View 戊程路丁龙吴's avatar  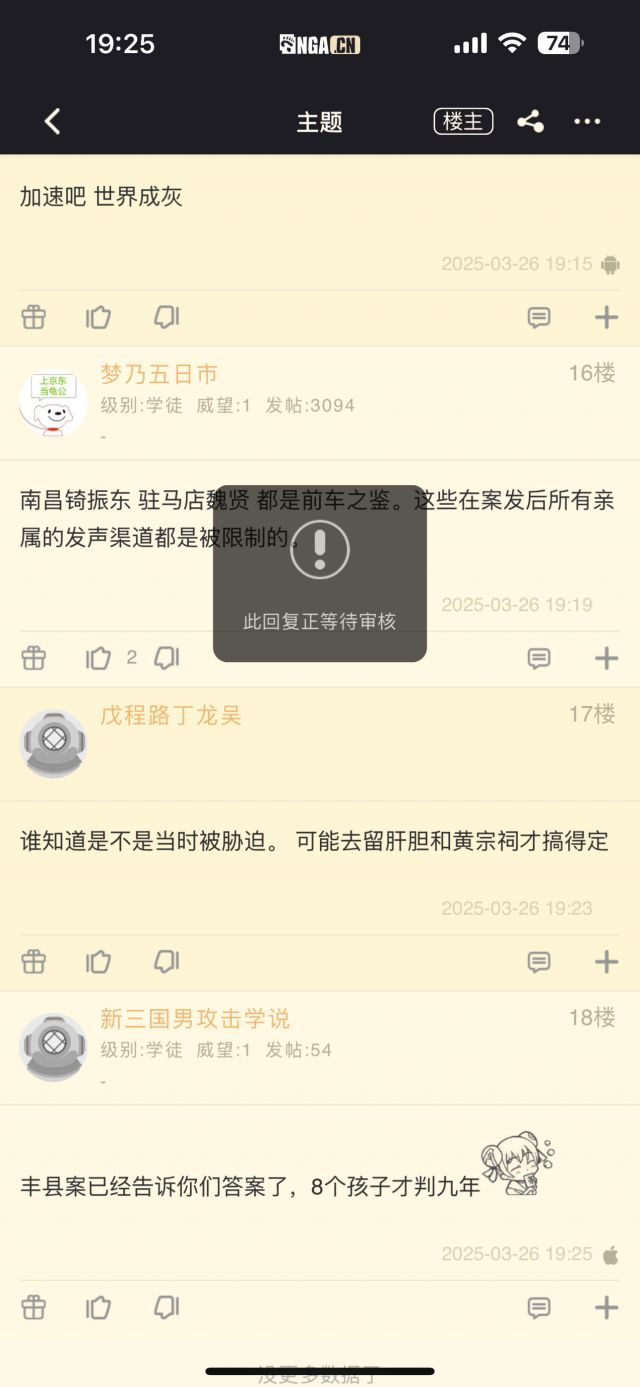pyautogui.click(x=53, y=744)
